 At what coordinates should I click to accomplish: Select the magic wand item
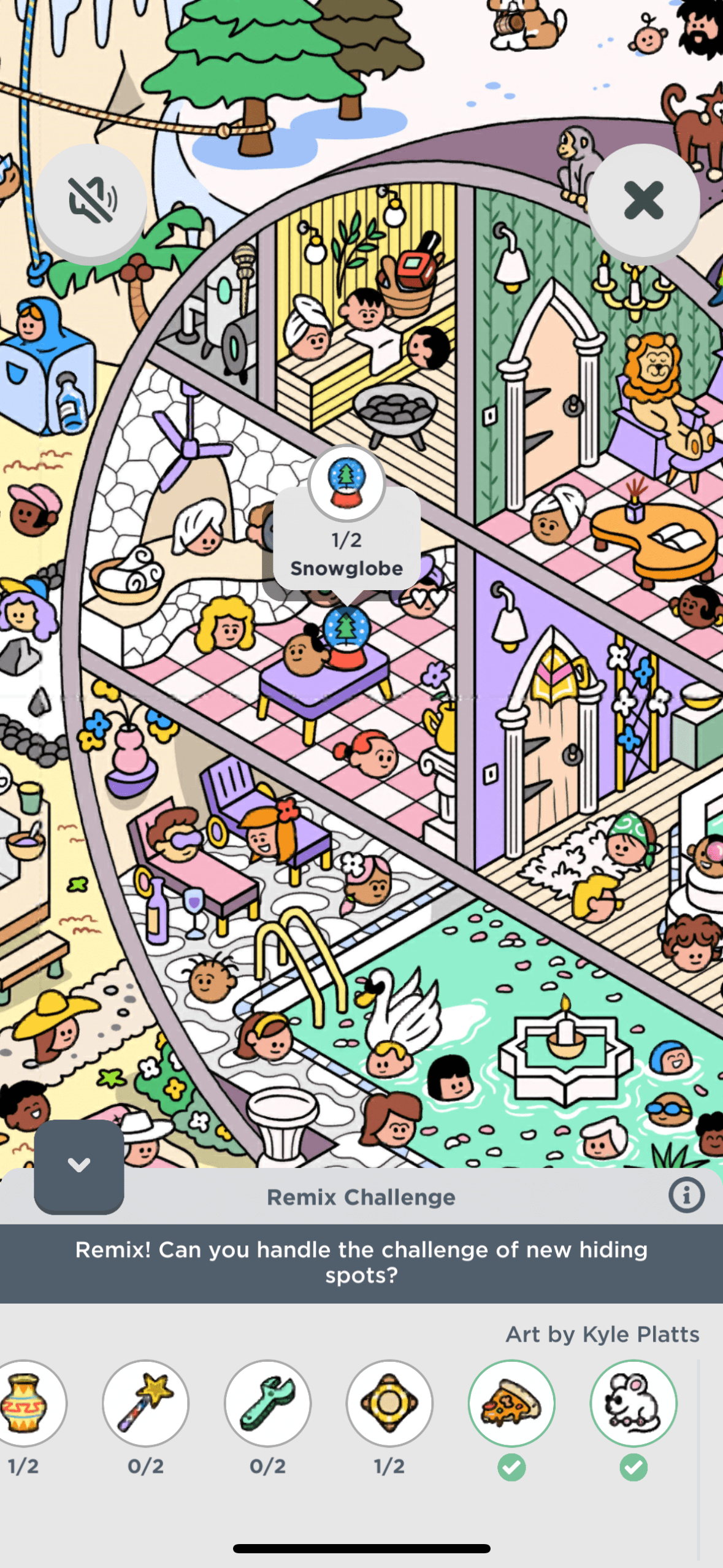(x=146, y=1403)
